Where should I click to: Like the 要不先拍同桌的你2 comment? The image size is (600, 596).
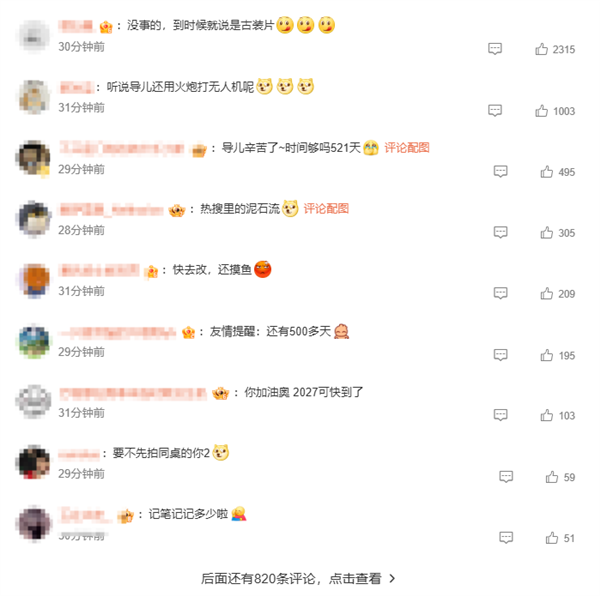(551, 477)
